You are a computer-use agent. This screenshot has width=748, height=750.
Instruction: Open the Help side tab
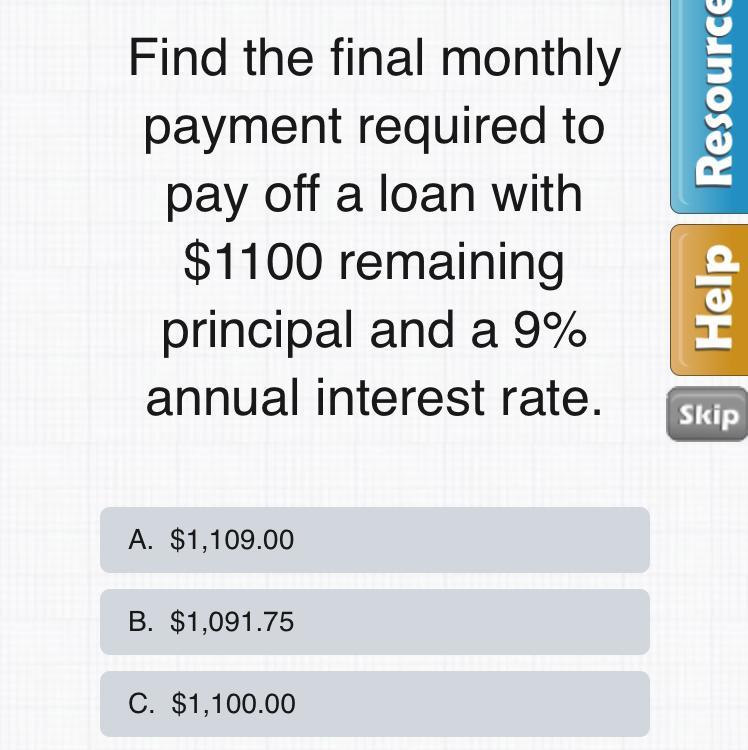(714, 300)
